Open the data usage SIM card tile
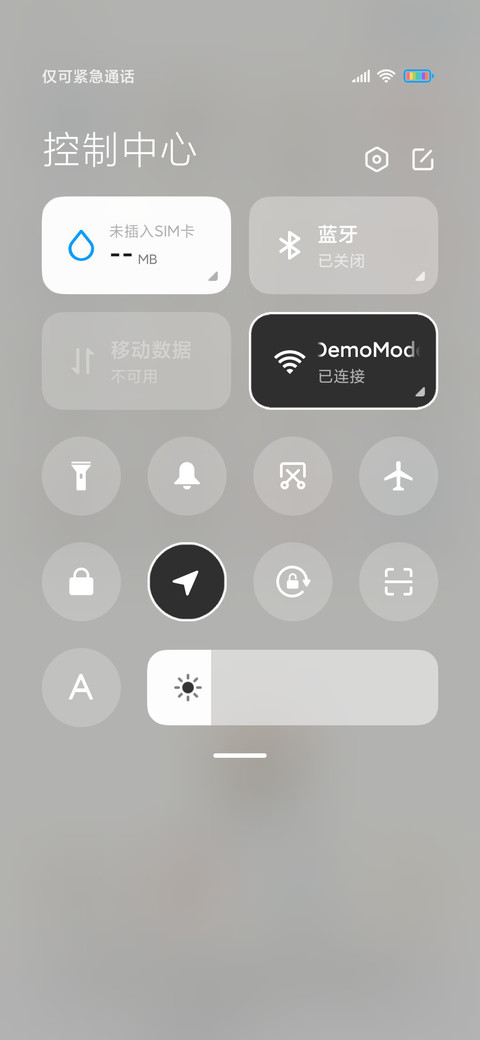This screenshot has width=480, height=1040. pos(137,245)
